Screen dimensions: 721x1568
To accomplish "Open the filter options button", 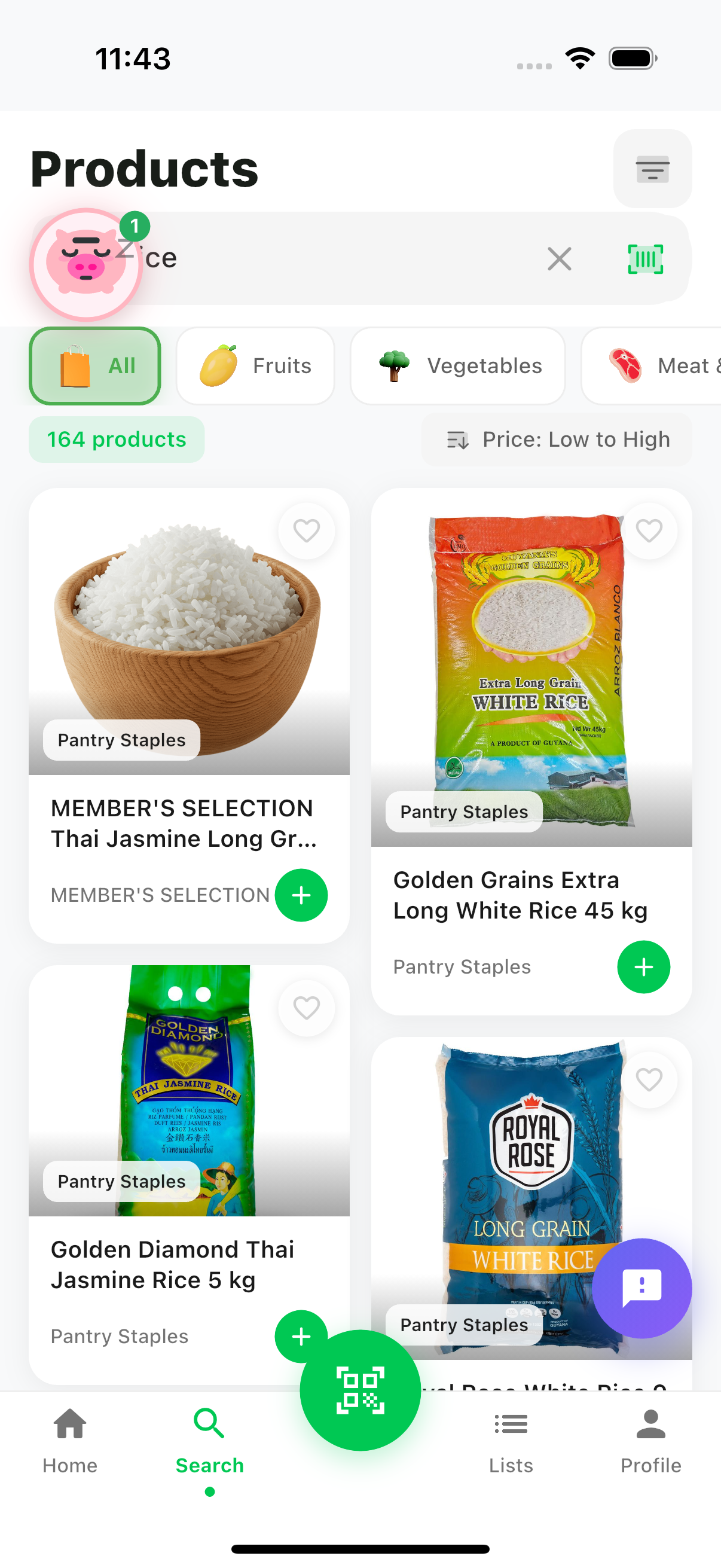I will 652,169.
